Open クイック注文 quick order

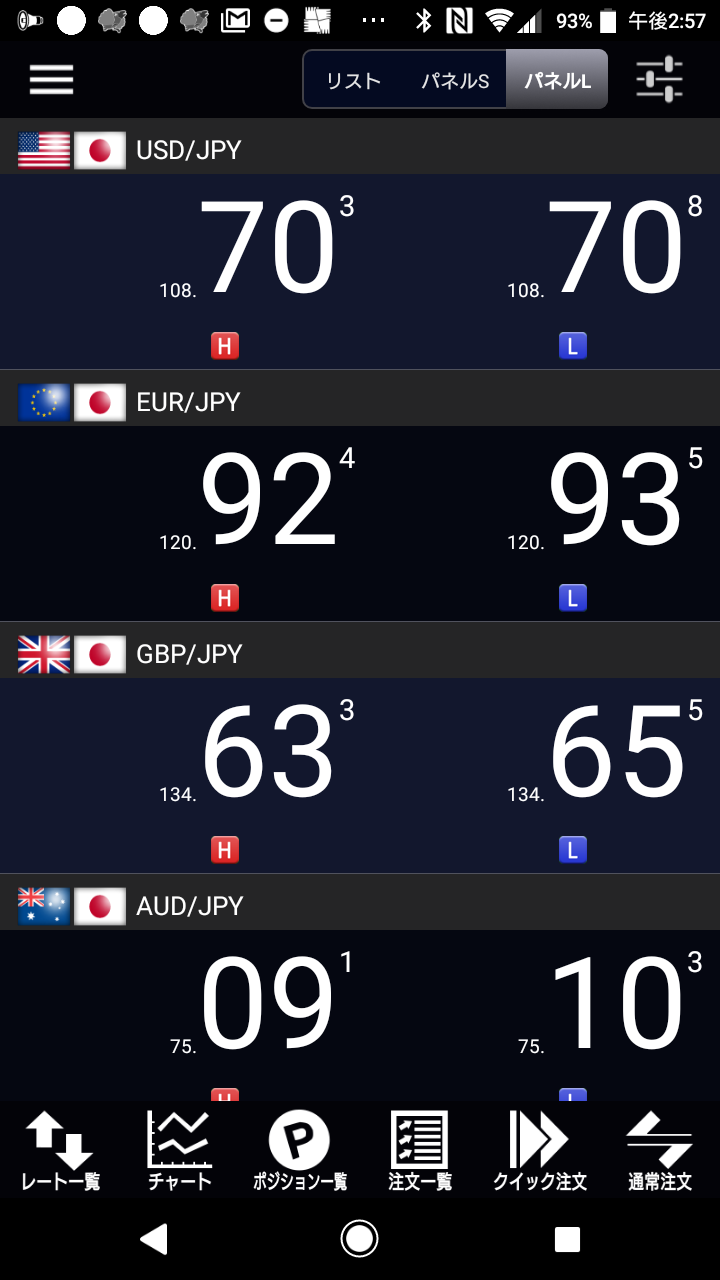(540, 1151)
